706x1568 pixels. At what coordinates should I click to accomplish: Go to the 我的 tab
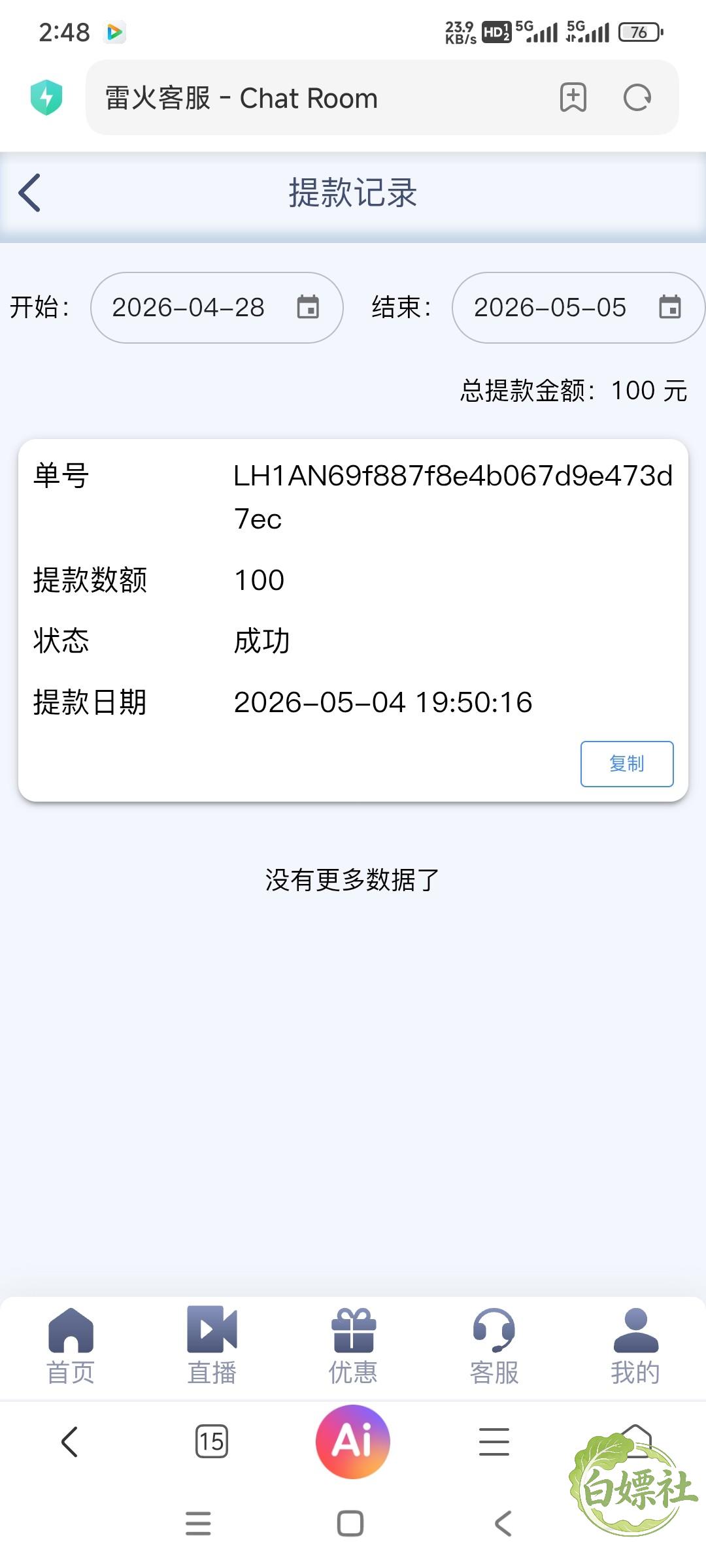click(635, 1347)
